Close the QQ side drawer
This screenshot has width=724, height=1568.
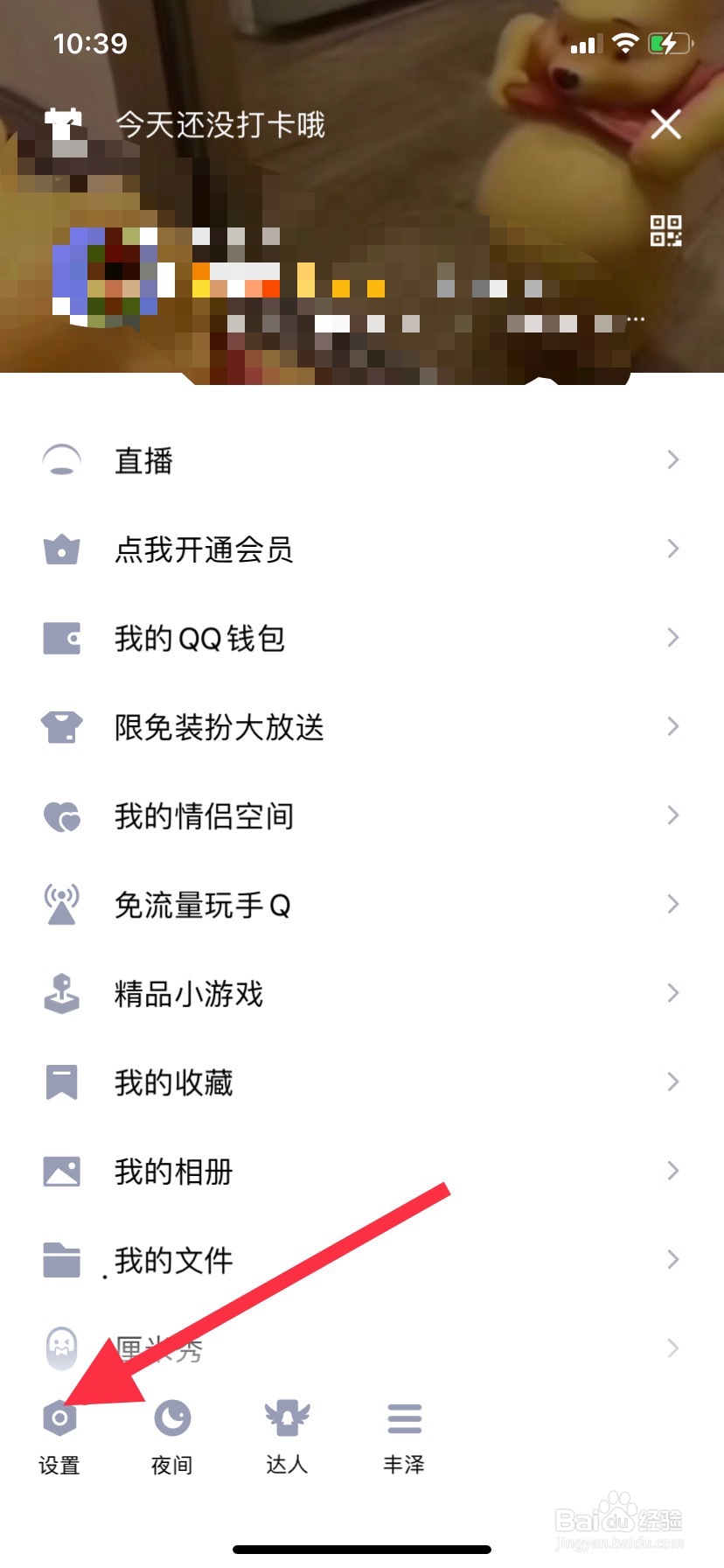(x=665, y=125)
